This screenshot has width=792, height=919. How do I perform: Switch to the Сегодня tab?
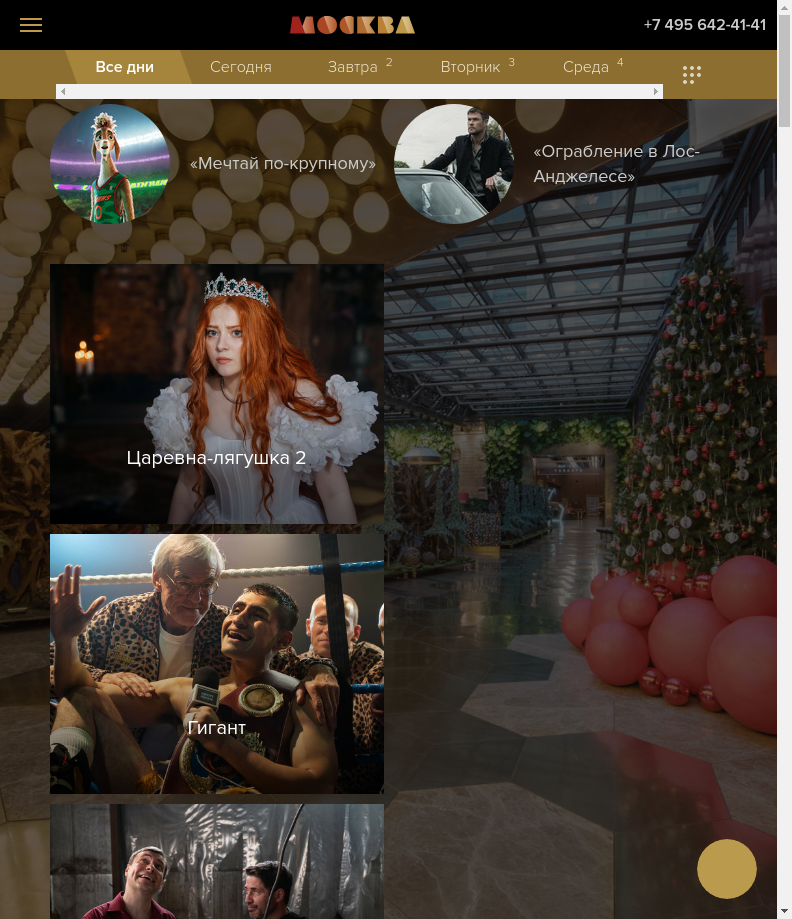(241, 67)
